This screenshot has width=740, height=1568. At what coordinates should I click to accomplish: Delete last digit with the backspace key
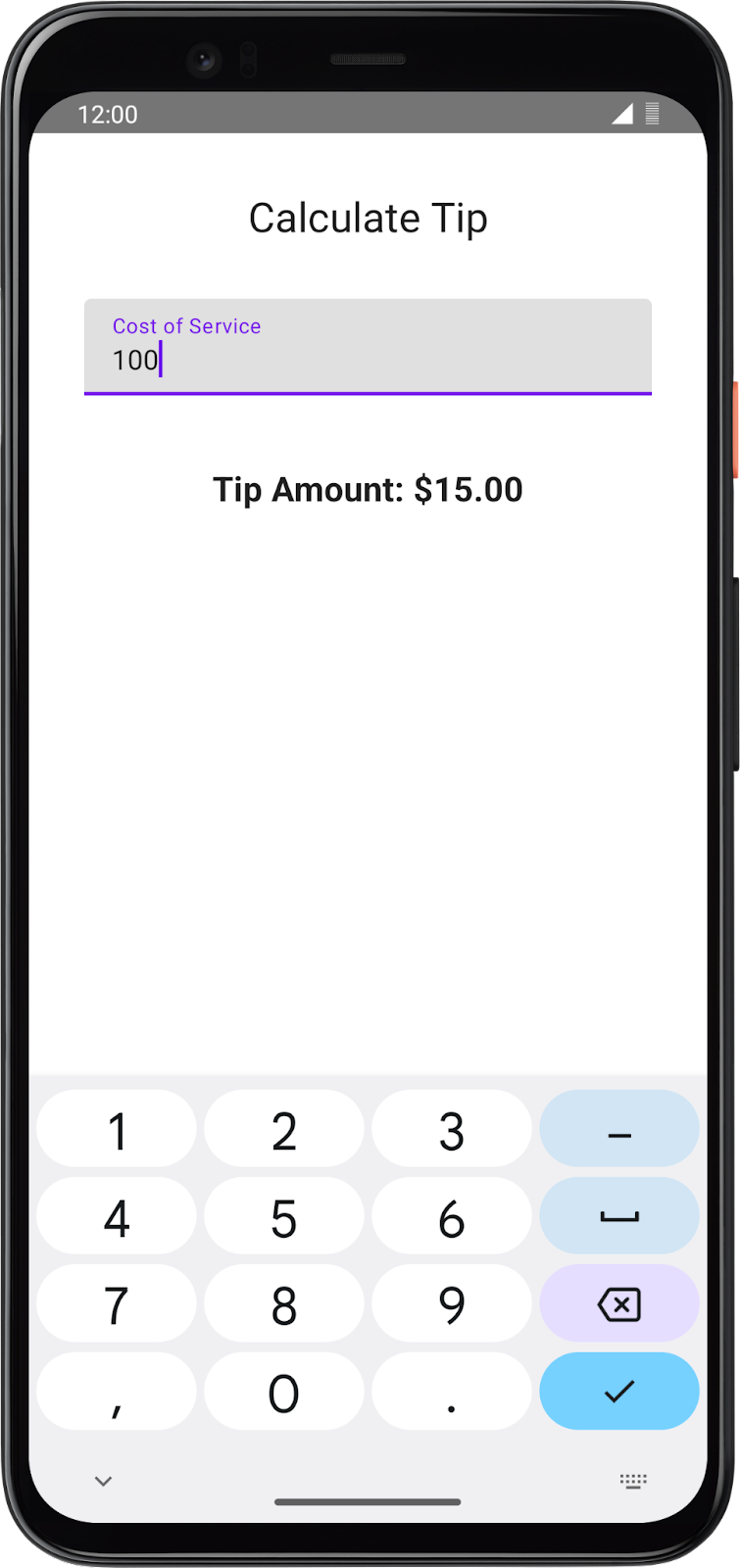[618, 1304]
